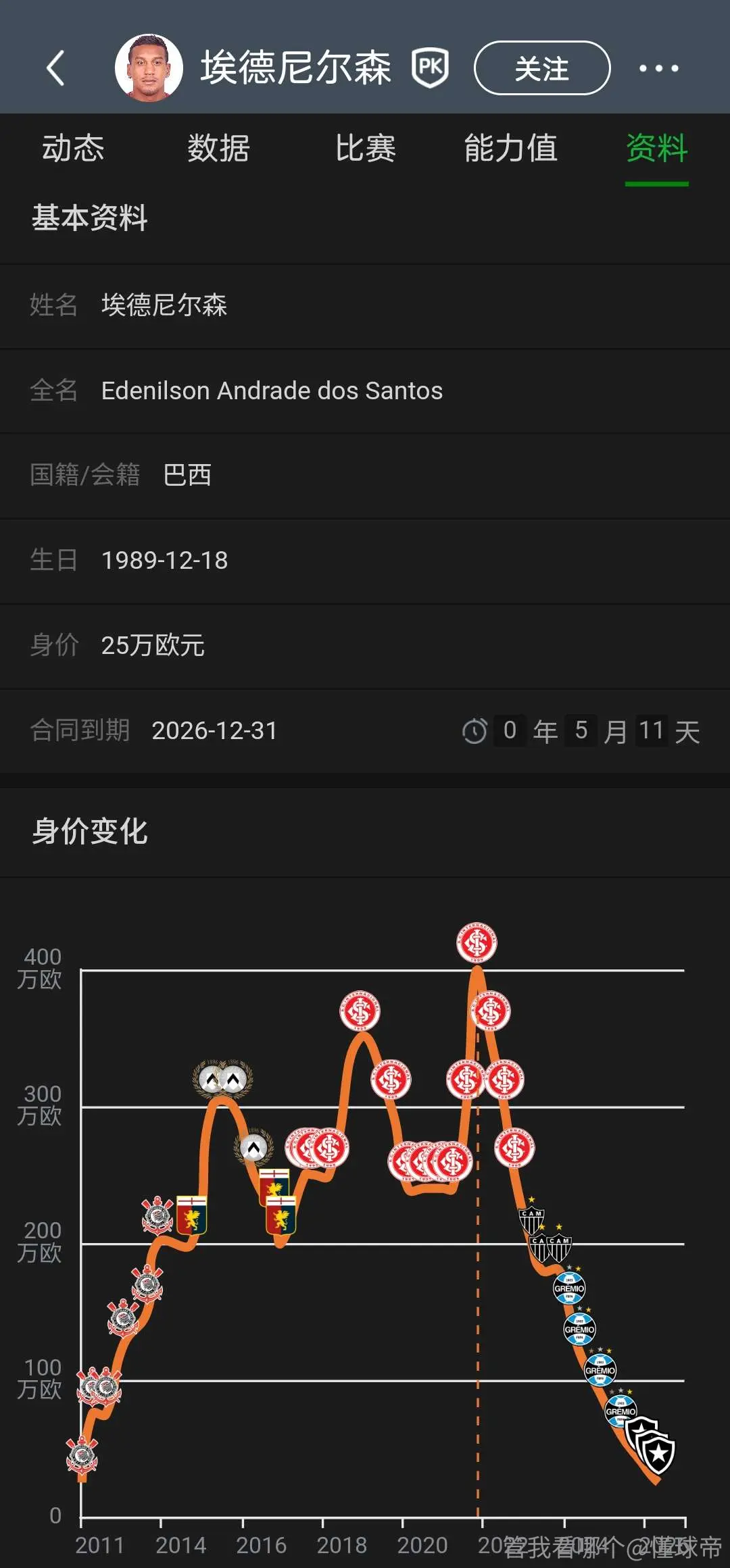Open the three-dot overflow menu
This screenshot has height=1568, width=730.
[659, 68]
